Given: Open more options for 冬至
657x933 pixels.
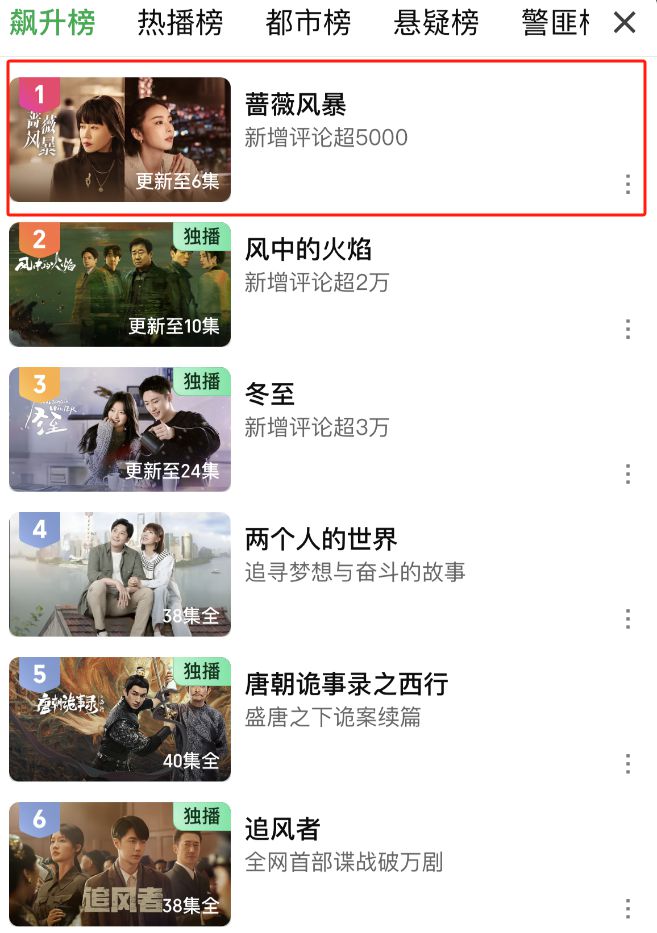Looking at the screenshot, I should coord(628,474).
